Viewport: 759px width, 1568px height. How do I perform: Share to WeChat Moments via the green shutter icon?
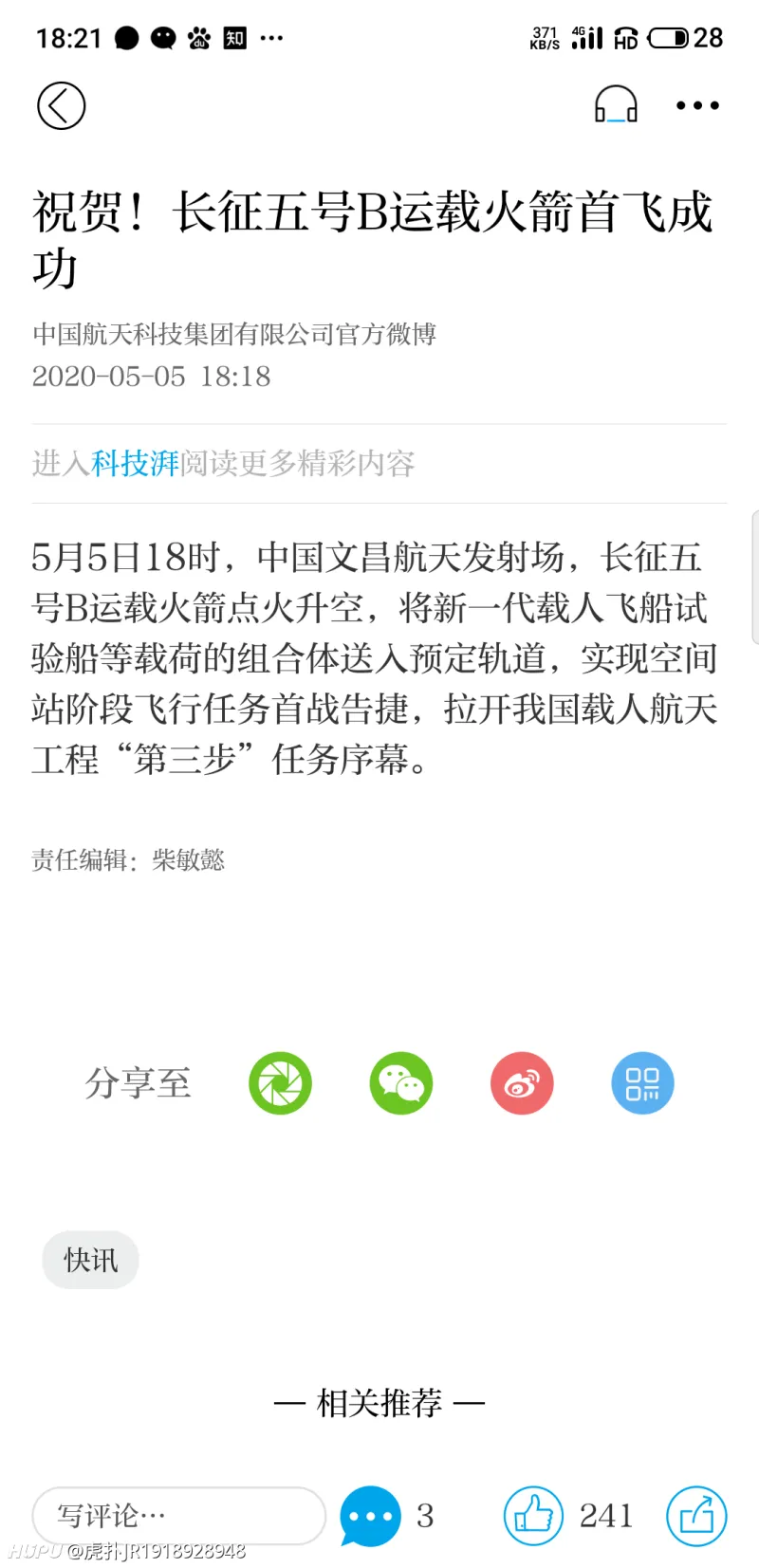coord(280,1083)
